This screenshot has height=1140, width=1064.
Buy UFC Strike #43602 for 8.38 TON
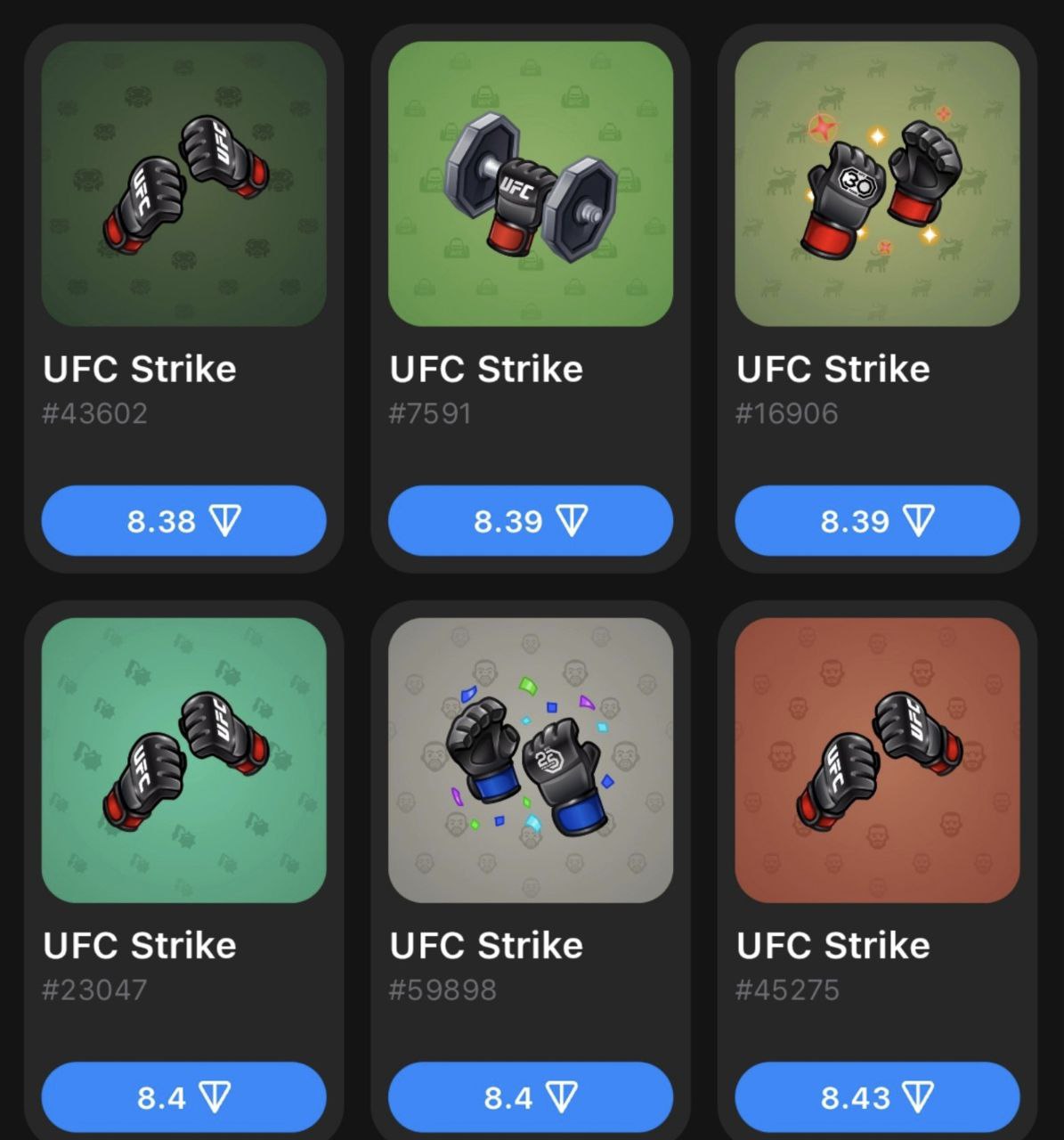(183, 521)
